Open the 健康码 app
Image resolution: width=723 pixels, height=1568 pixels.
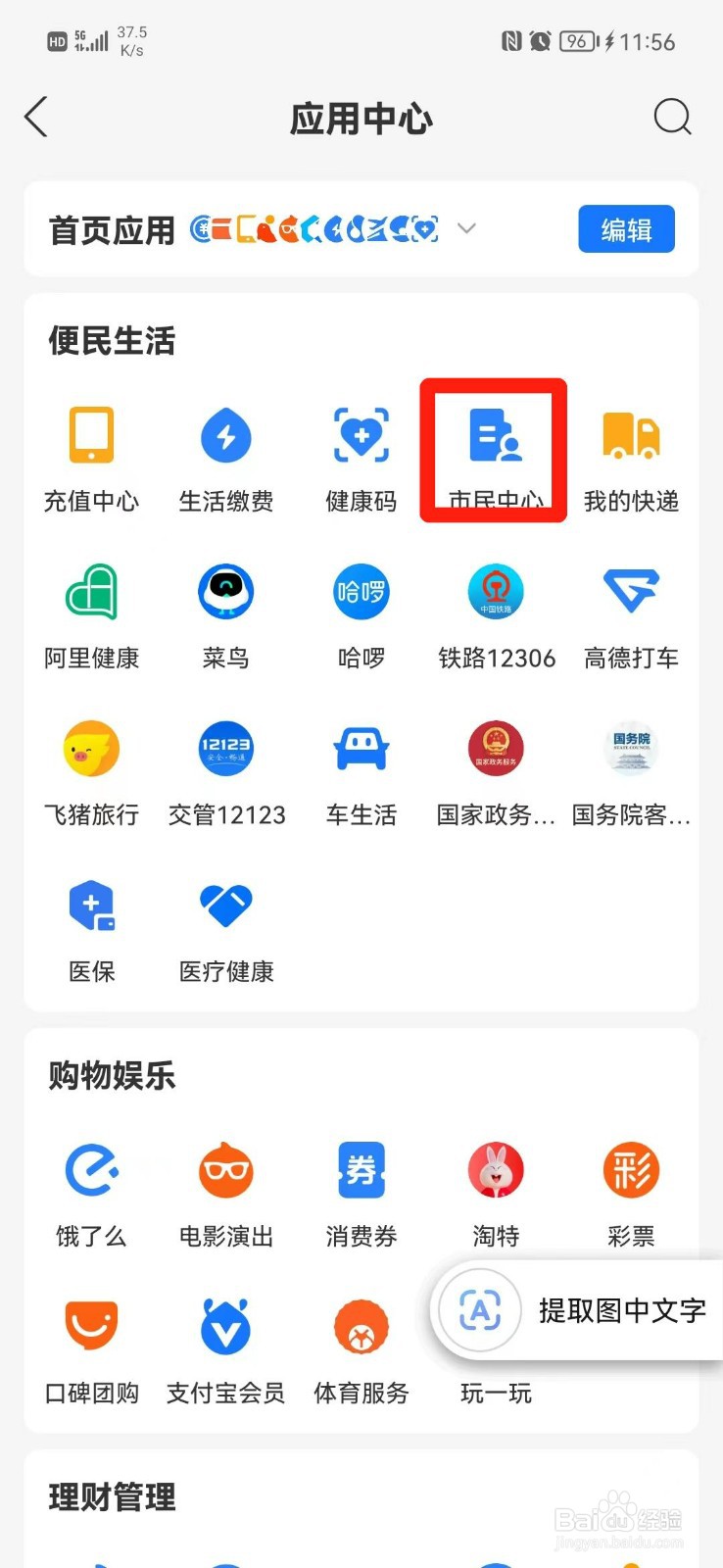(x=360, y=434)
